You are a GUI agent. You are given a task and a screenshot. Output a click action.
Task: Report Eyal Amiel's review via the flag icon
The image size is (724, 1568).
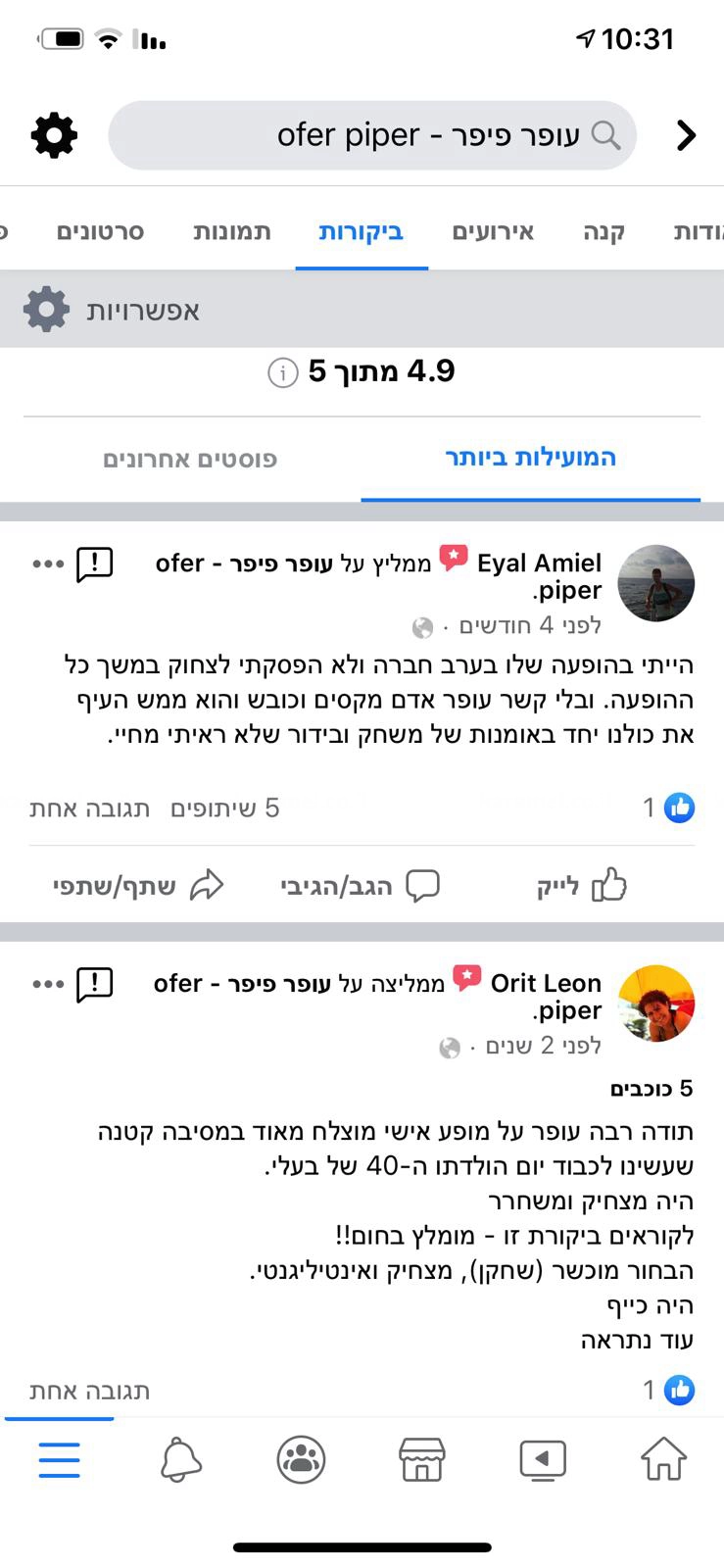pos(91,563)
